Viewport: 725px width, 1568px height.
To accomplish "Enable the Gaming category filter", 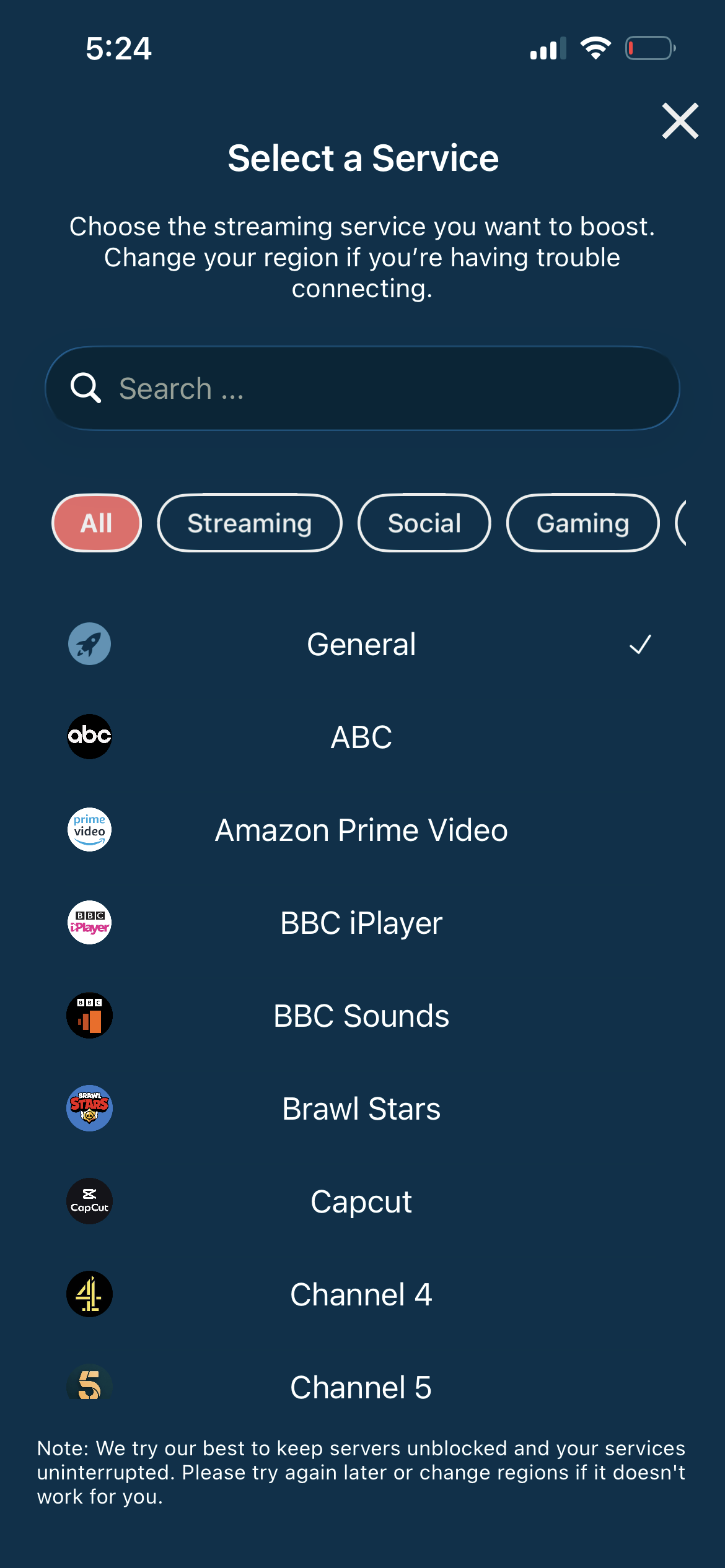I will [582, 523].
